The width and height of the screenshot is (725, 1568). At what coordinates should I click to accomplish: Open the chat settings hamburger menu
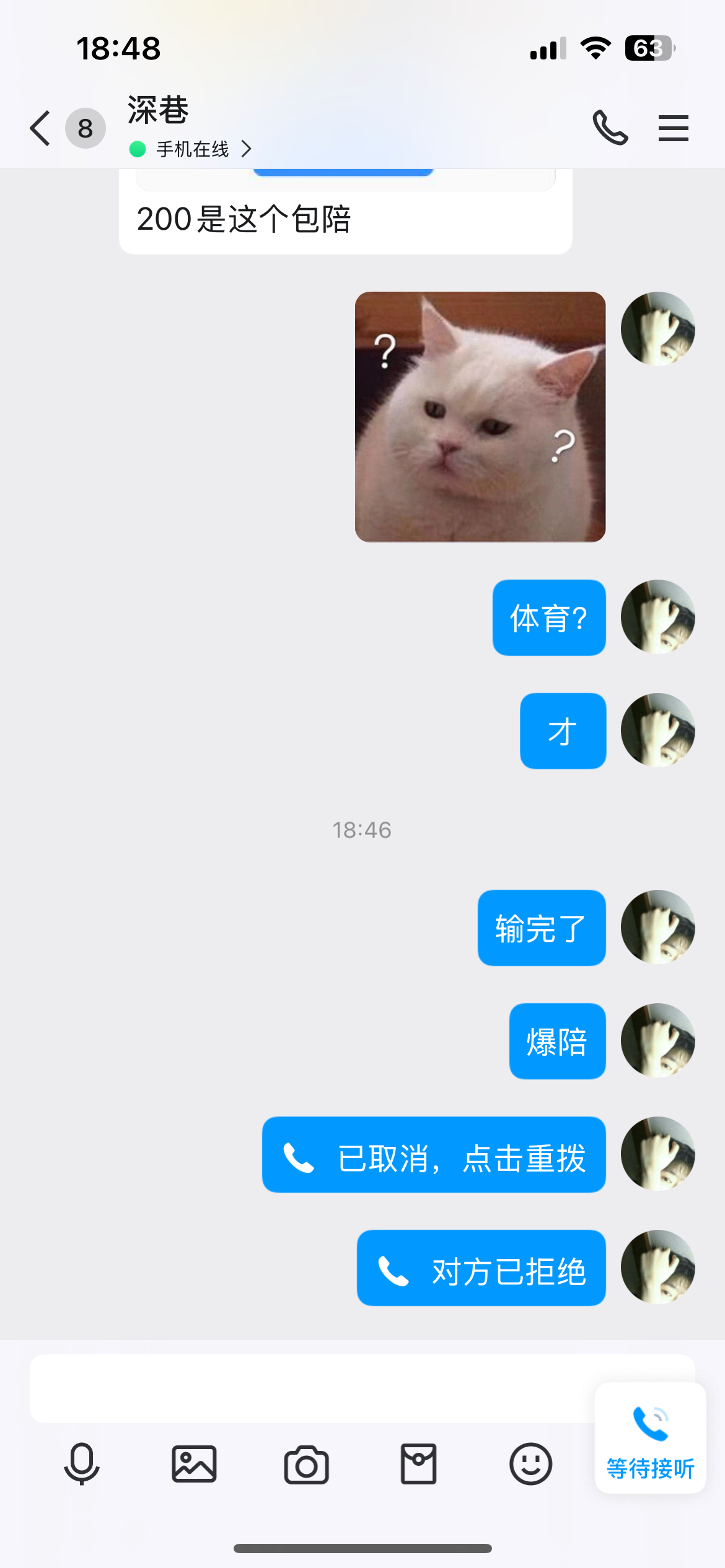coord(673,128)
